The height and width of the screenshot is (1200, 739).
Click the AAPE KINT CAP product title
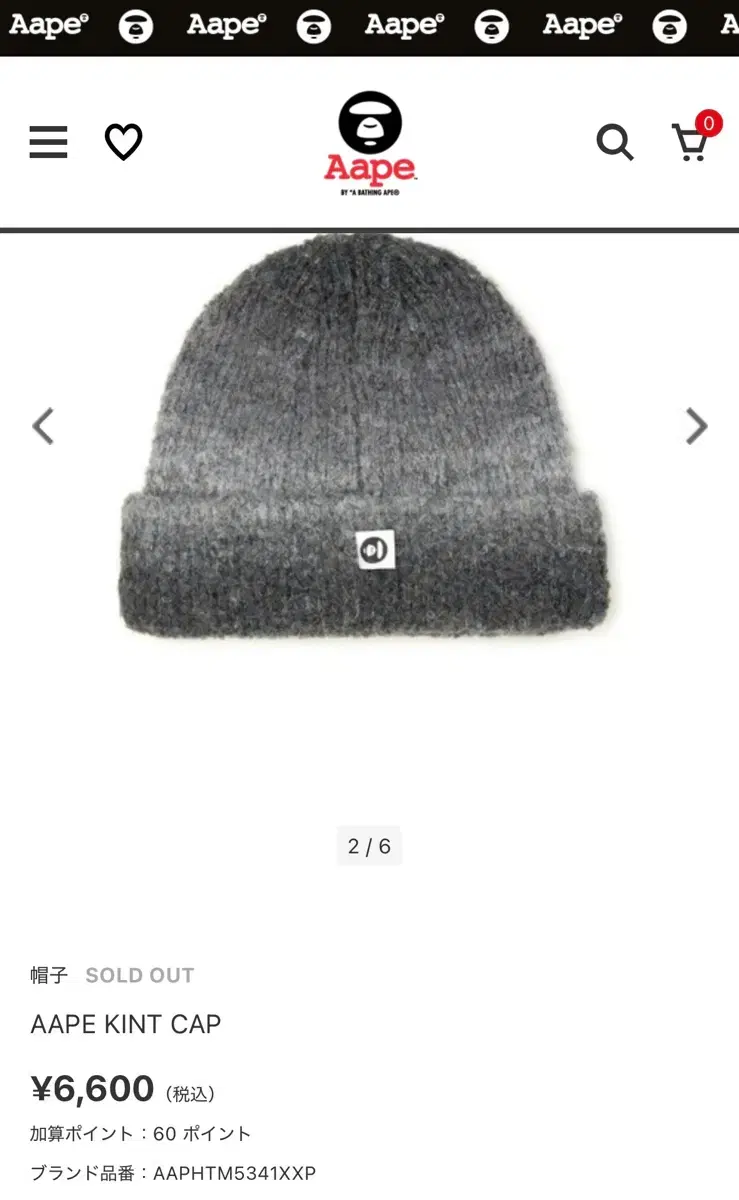pos(126,1024)
